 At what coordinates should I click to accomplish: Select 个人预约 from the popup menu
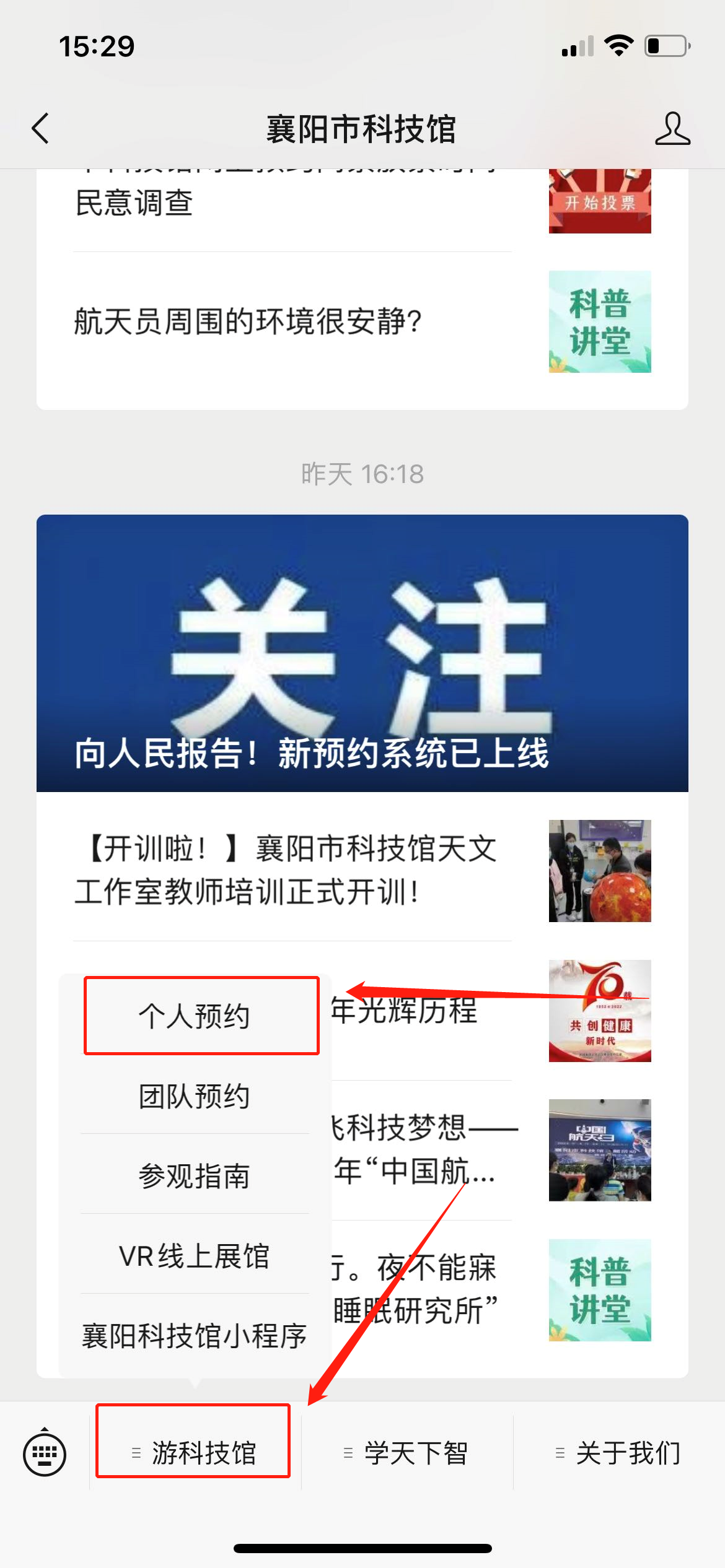[x=195, y=1016]
